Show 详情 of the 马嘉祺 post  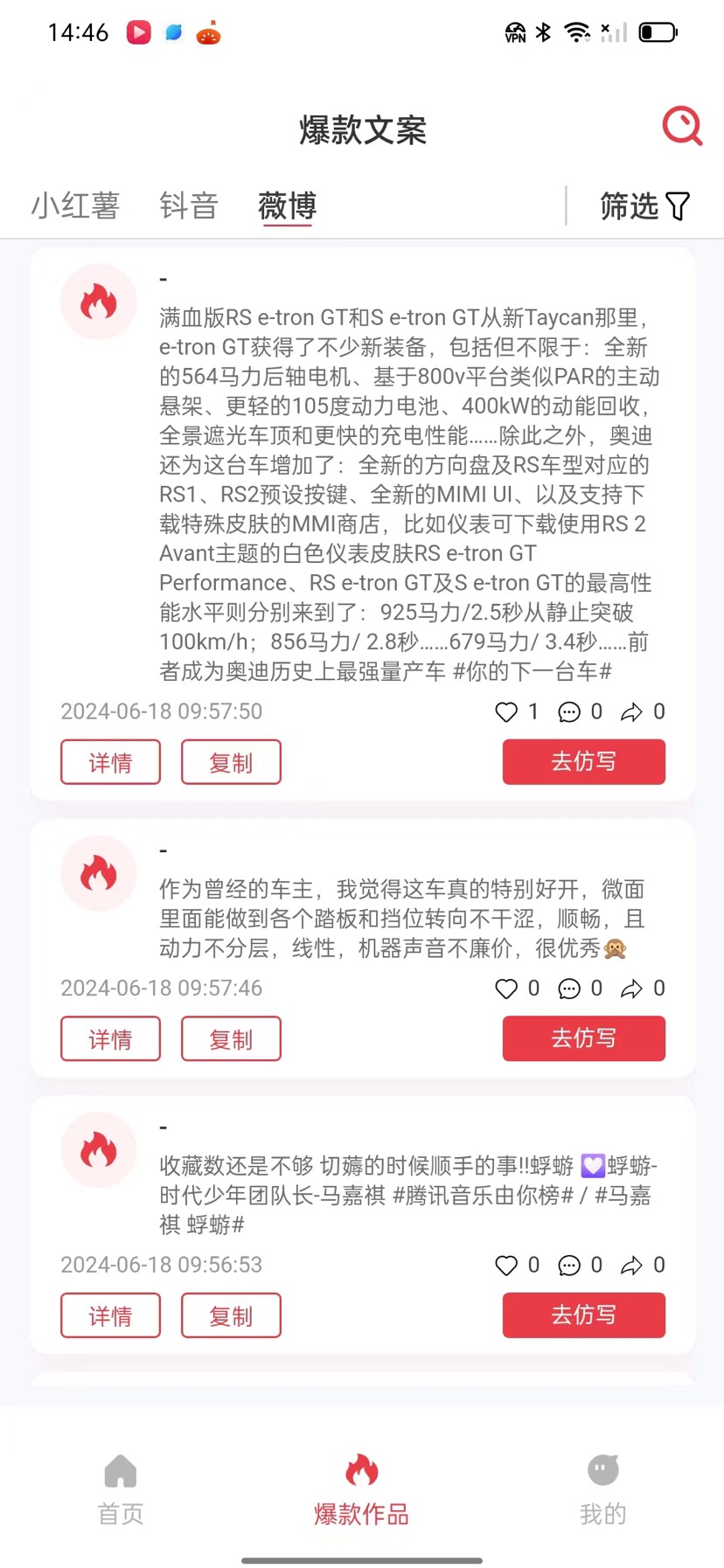(110, 1315)
